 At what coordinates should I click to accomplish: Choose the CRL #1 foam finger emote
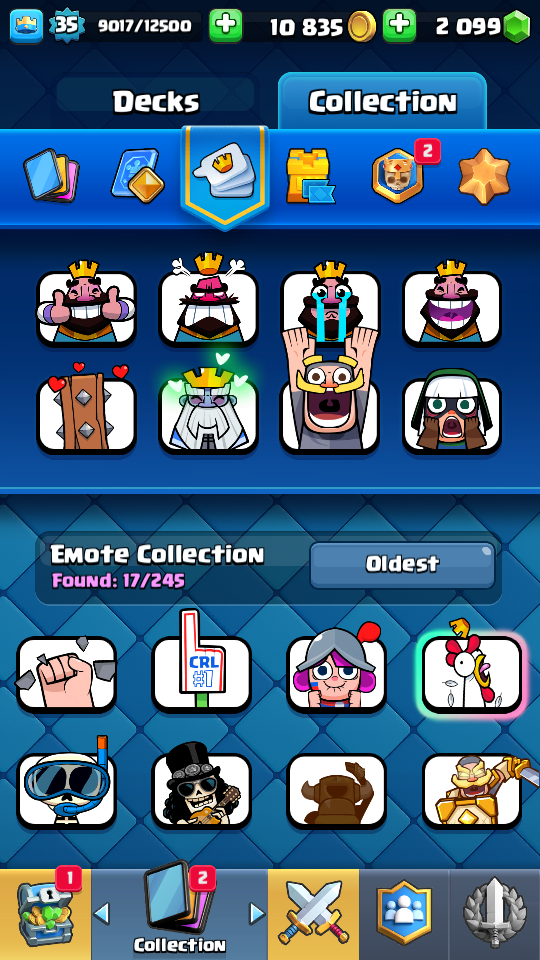(201, 666)
